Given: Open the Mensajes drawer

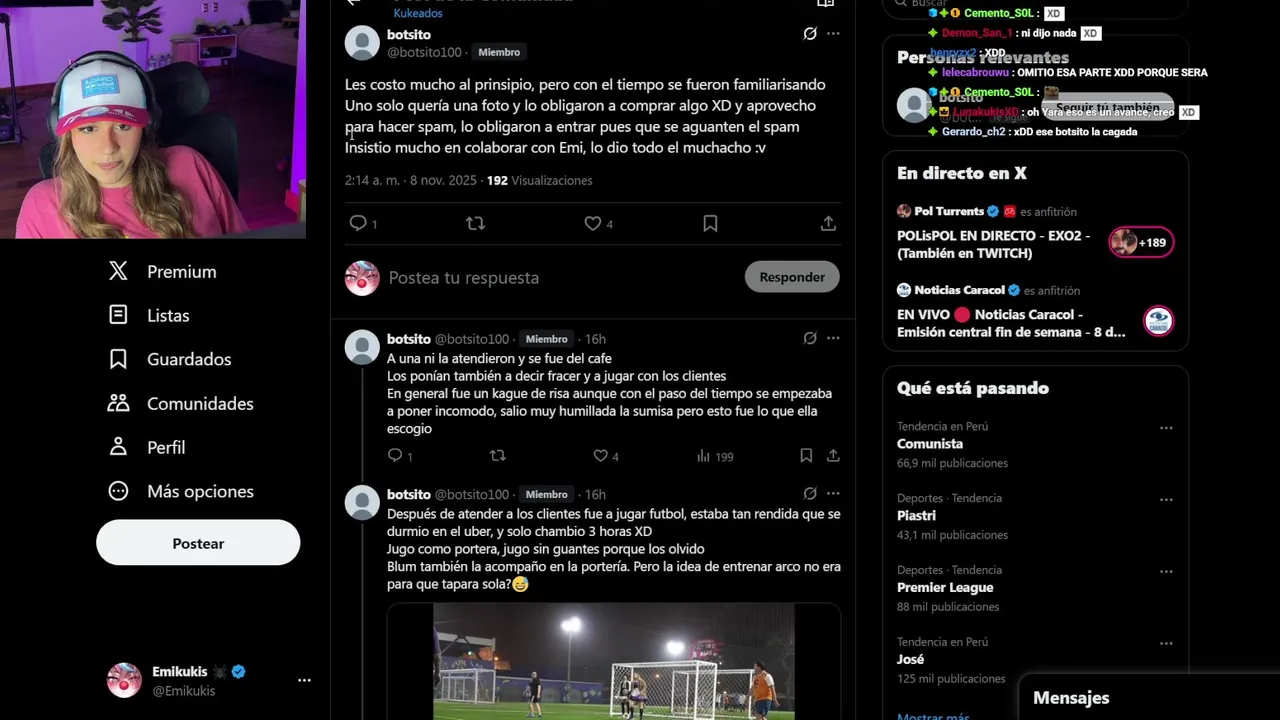Looking at the screenshot, I should (x=1071, y=698).
